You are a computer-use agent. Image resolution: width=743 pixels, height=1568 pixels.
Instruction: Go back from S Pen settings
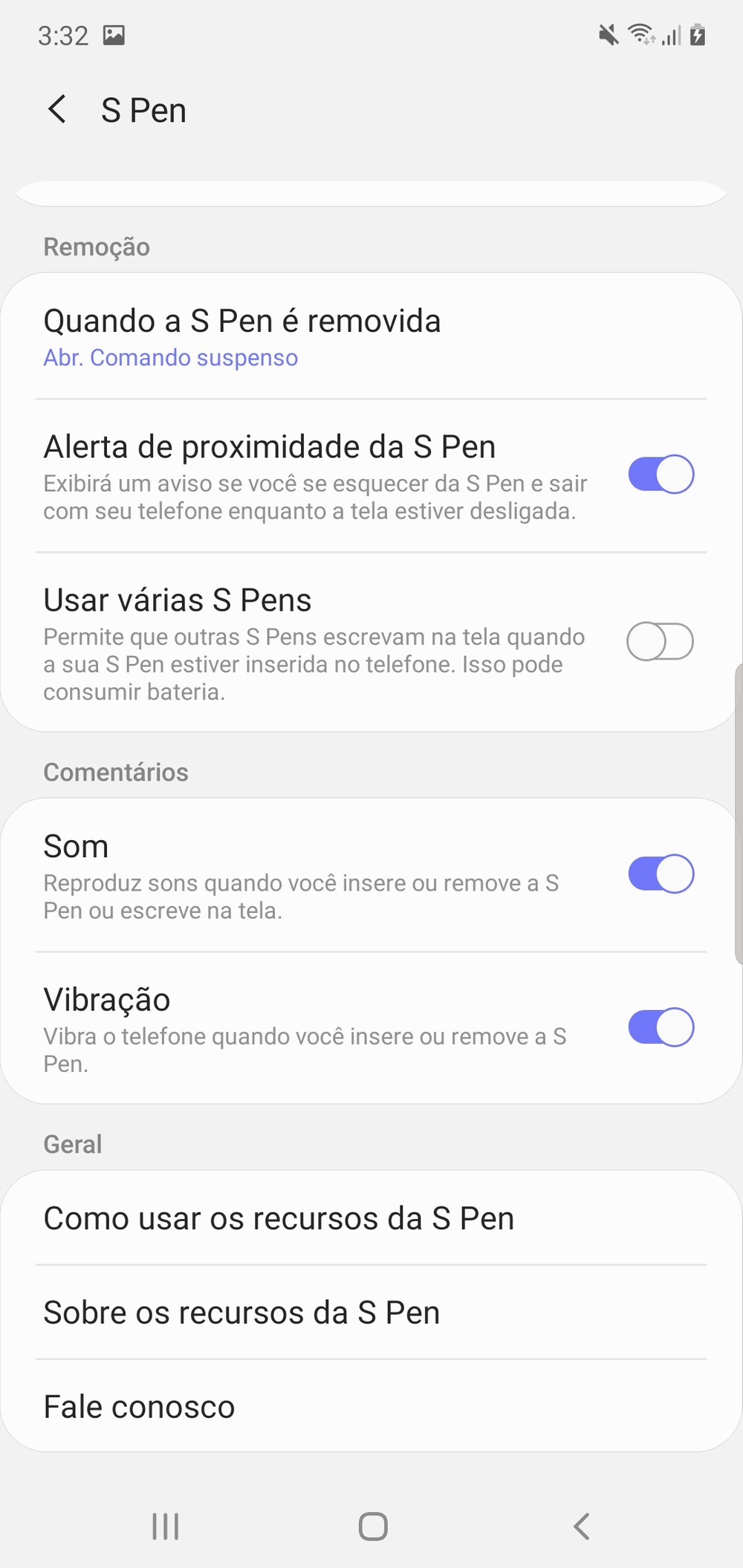click(x=57, y=110)
